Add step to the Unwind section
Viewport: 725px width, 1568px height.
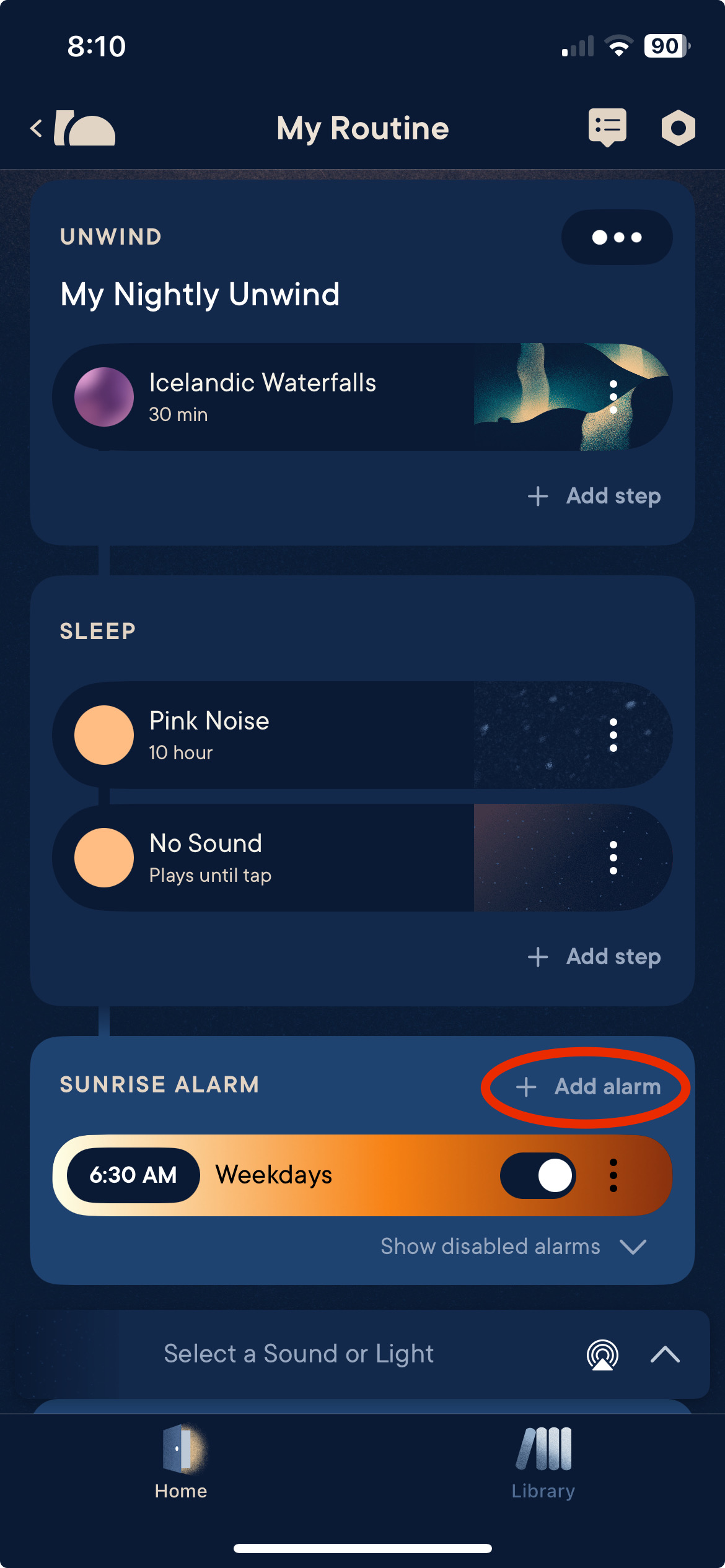coord(595,496)
